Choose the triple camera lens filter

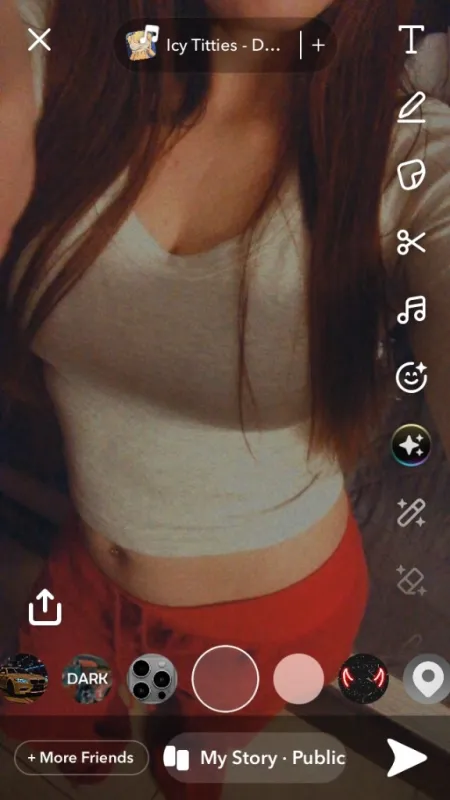click(x=152, y=679)
